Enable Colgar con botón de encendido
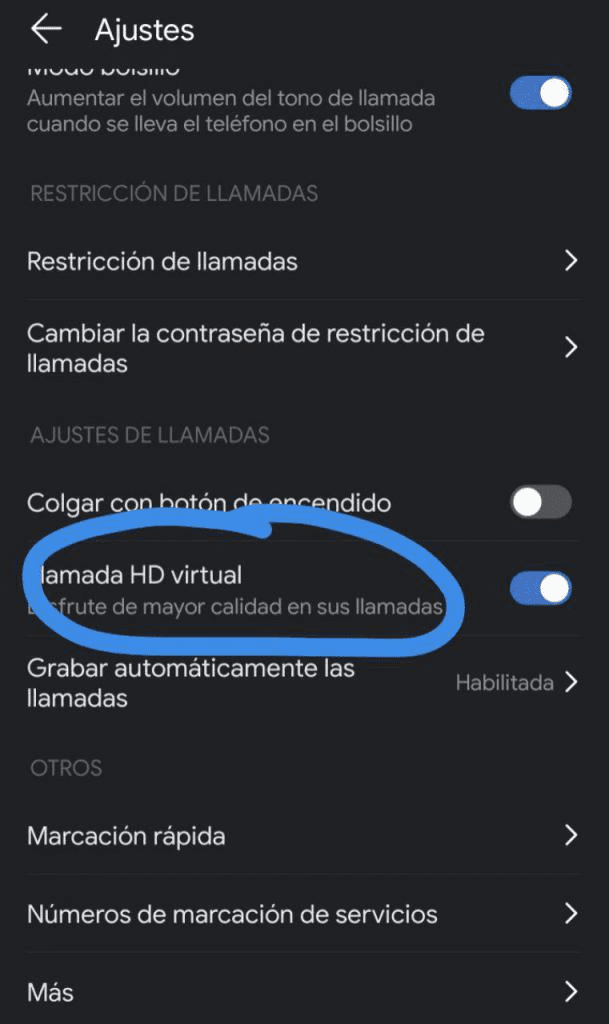This screenshot has height=1024, width=609. 540,502
